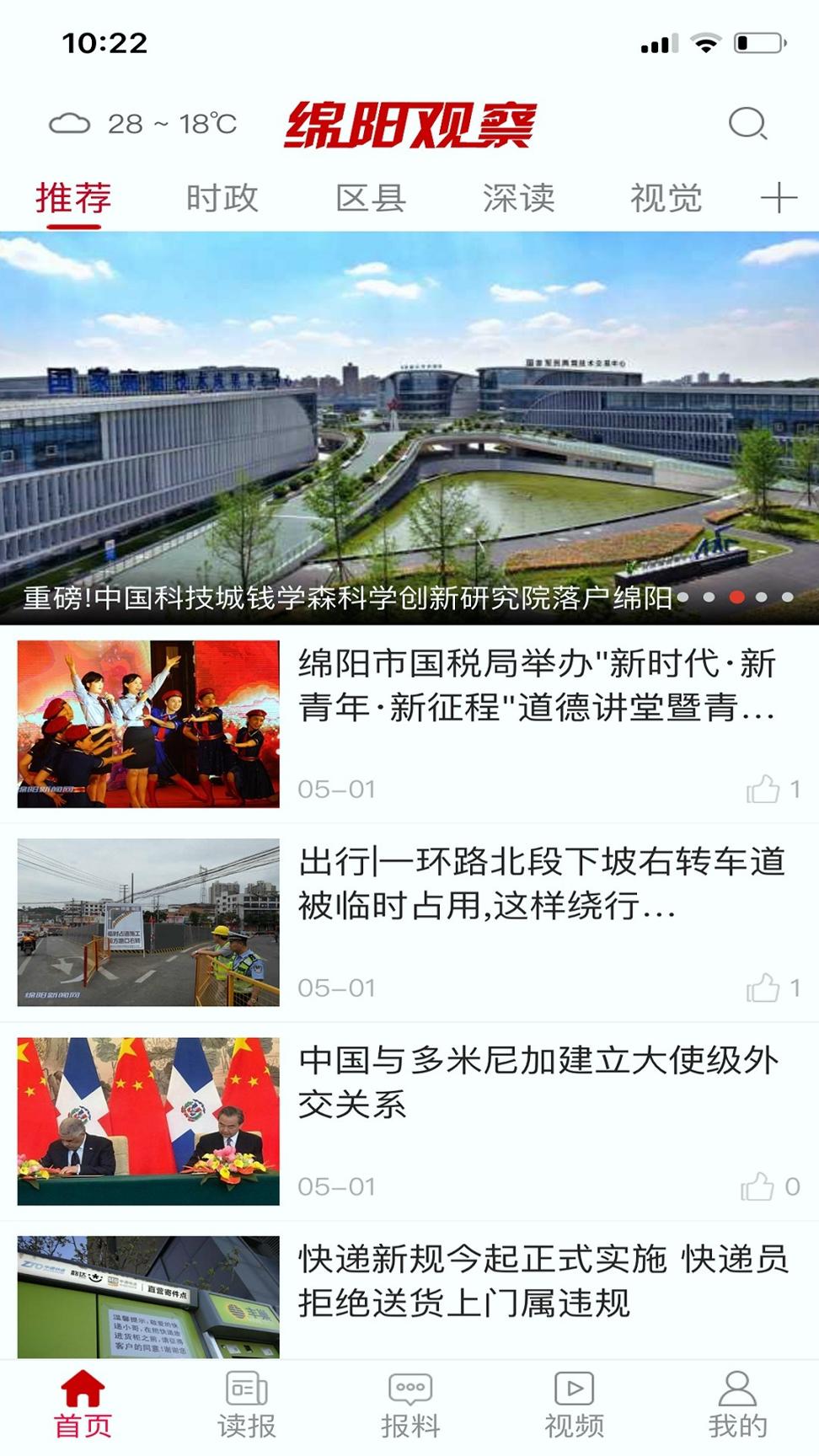Go to the 视觉 tab

coord(666,199)
